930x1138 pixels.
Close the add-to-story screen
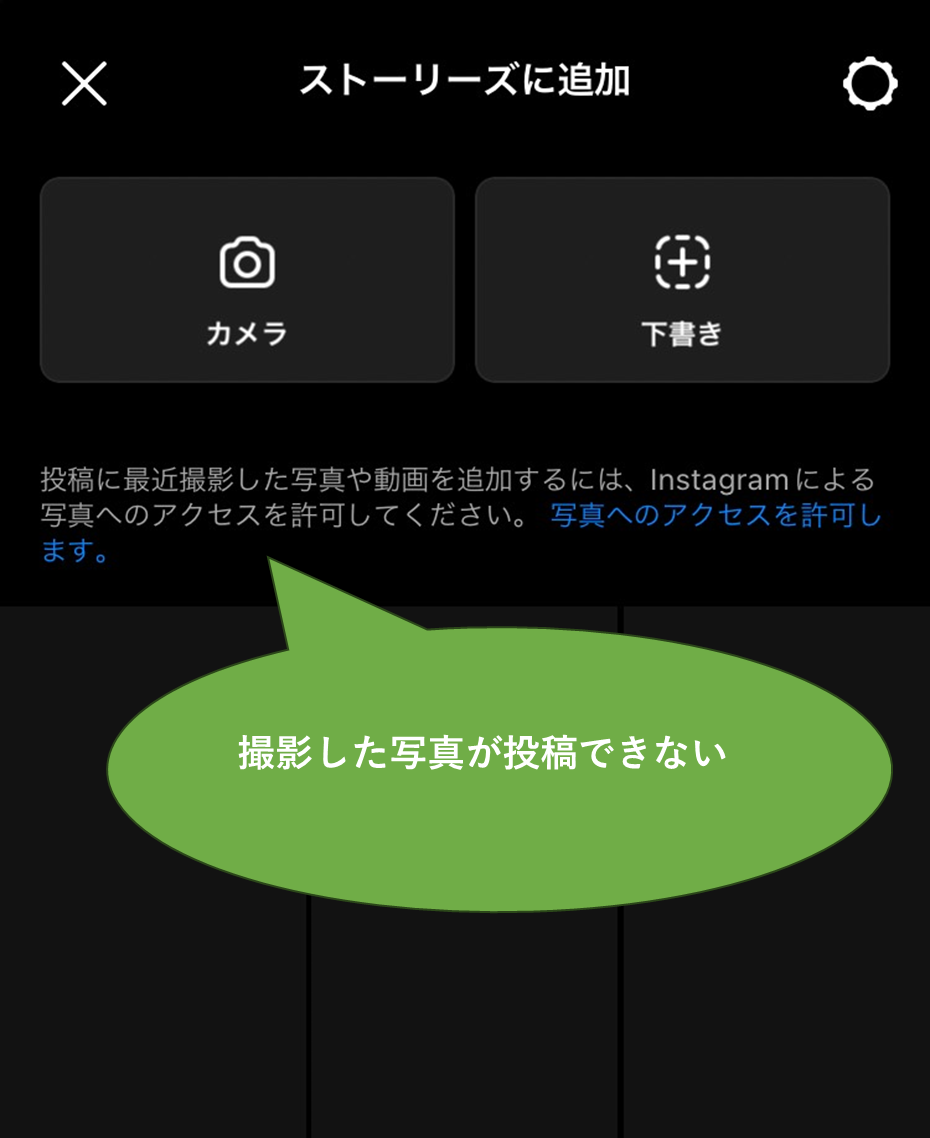[84, 83]
